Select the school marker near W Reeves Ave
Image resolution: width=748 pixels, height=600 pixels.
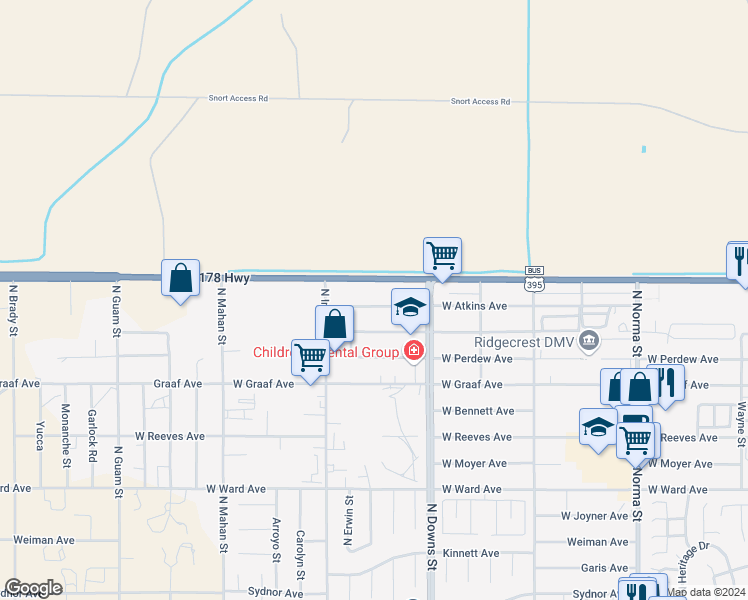coord(598,427)
